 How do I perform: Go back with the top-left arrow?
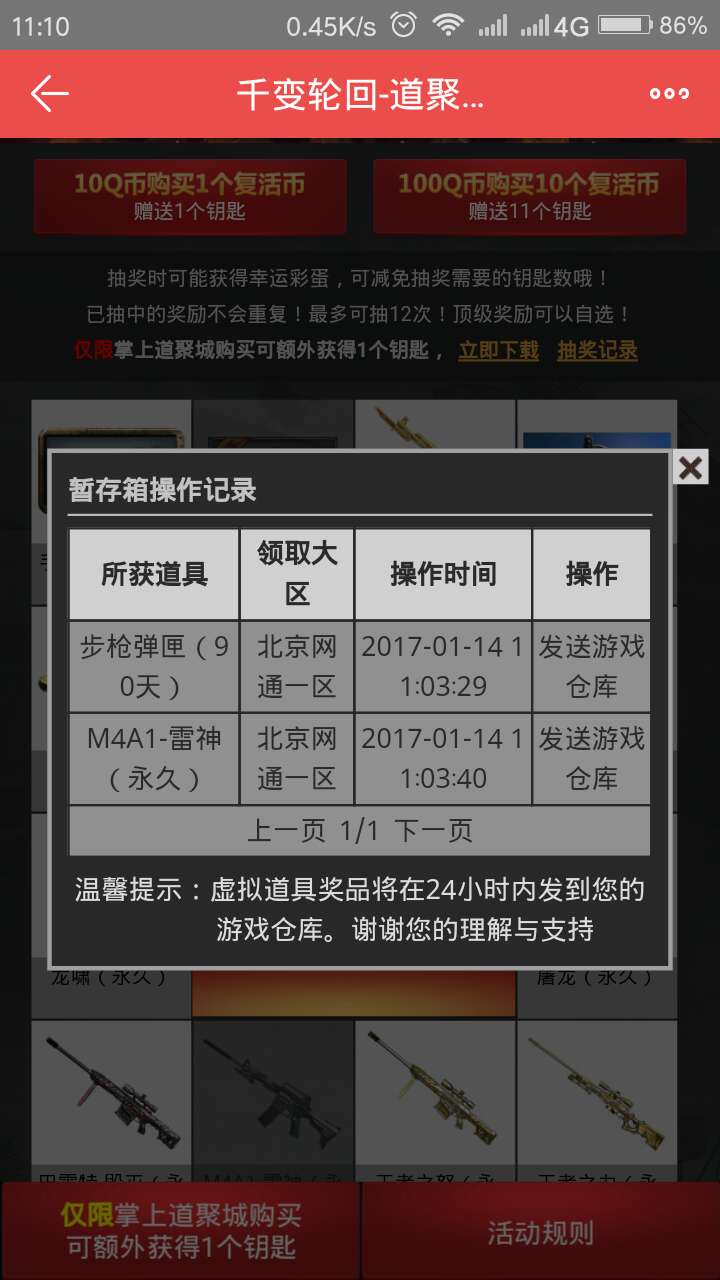click(x=49, y=93)
